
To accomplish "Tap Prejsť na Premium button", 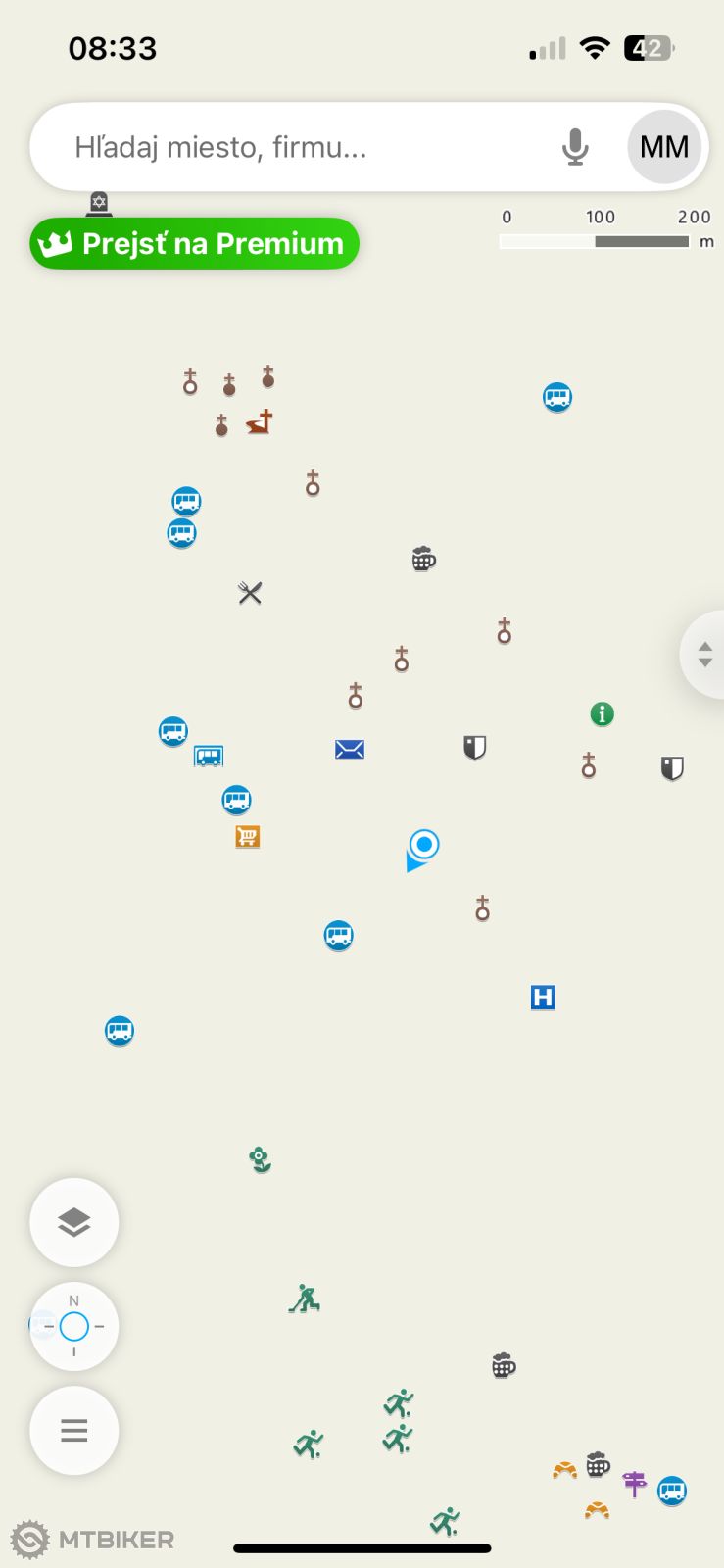I will point(195,243).
